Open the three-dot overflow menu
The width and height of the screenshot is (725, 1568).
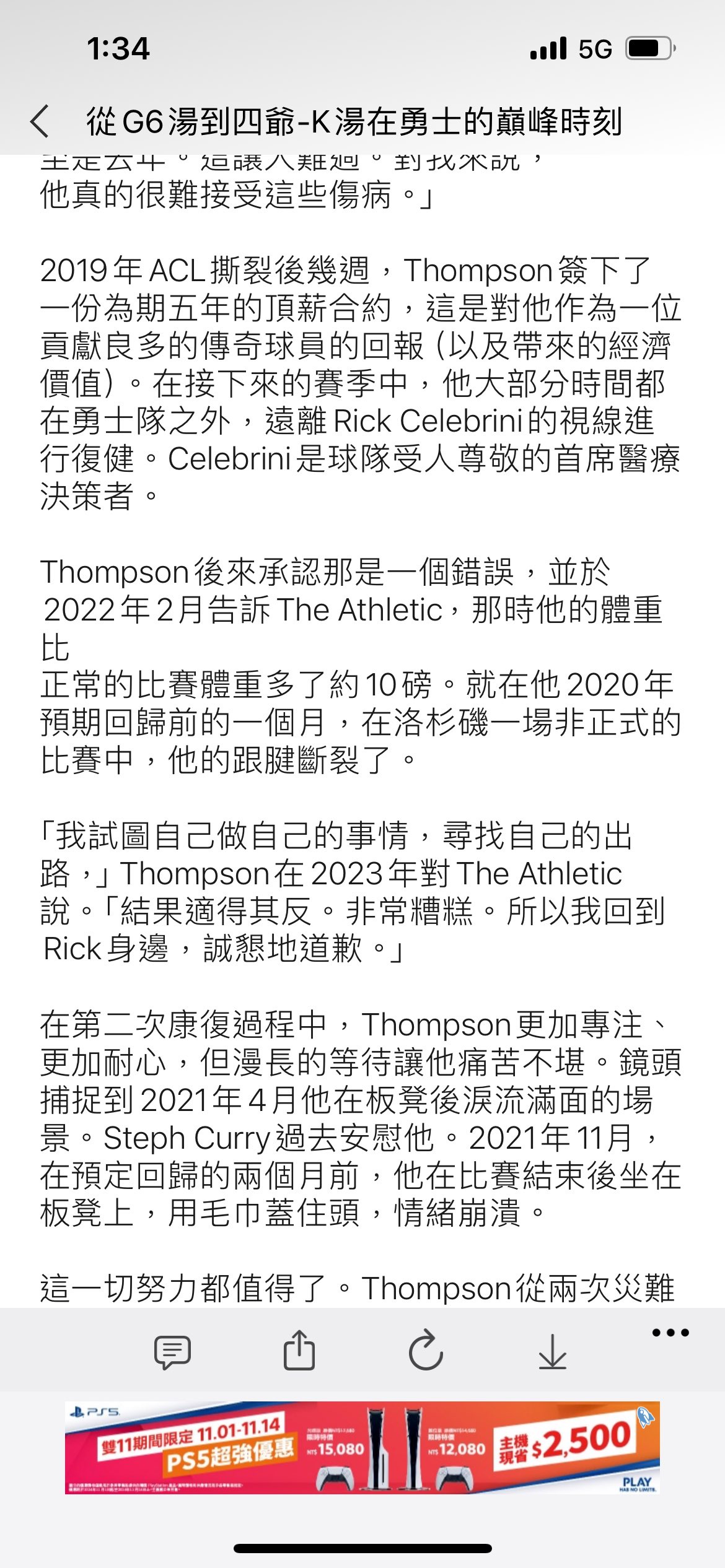coord(670,1332)
